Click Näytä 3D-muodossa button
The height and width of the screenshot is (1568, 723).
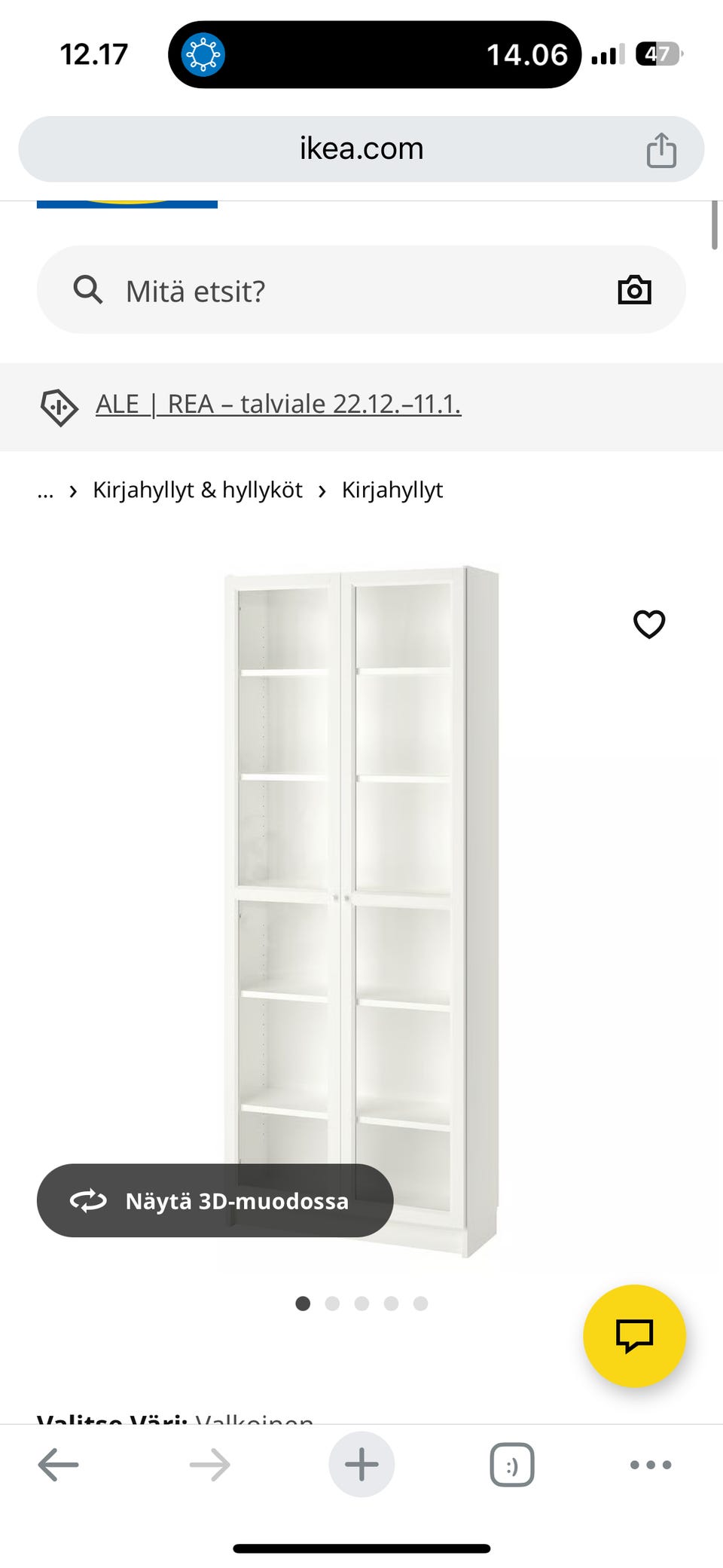point(215,1201)
